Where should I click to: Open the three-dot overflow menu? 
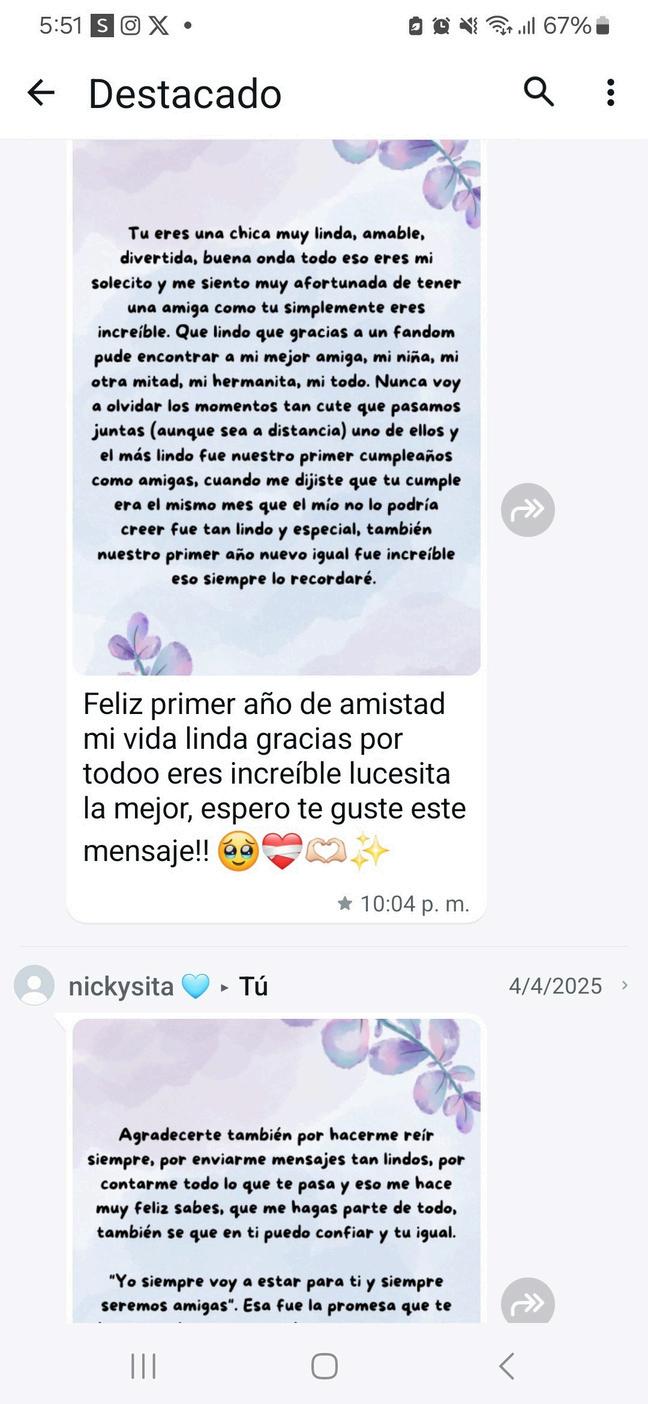click(x=610, y=93)
